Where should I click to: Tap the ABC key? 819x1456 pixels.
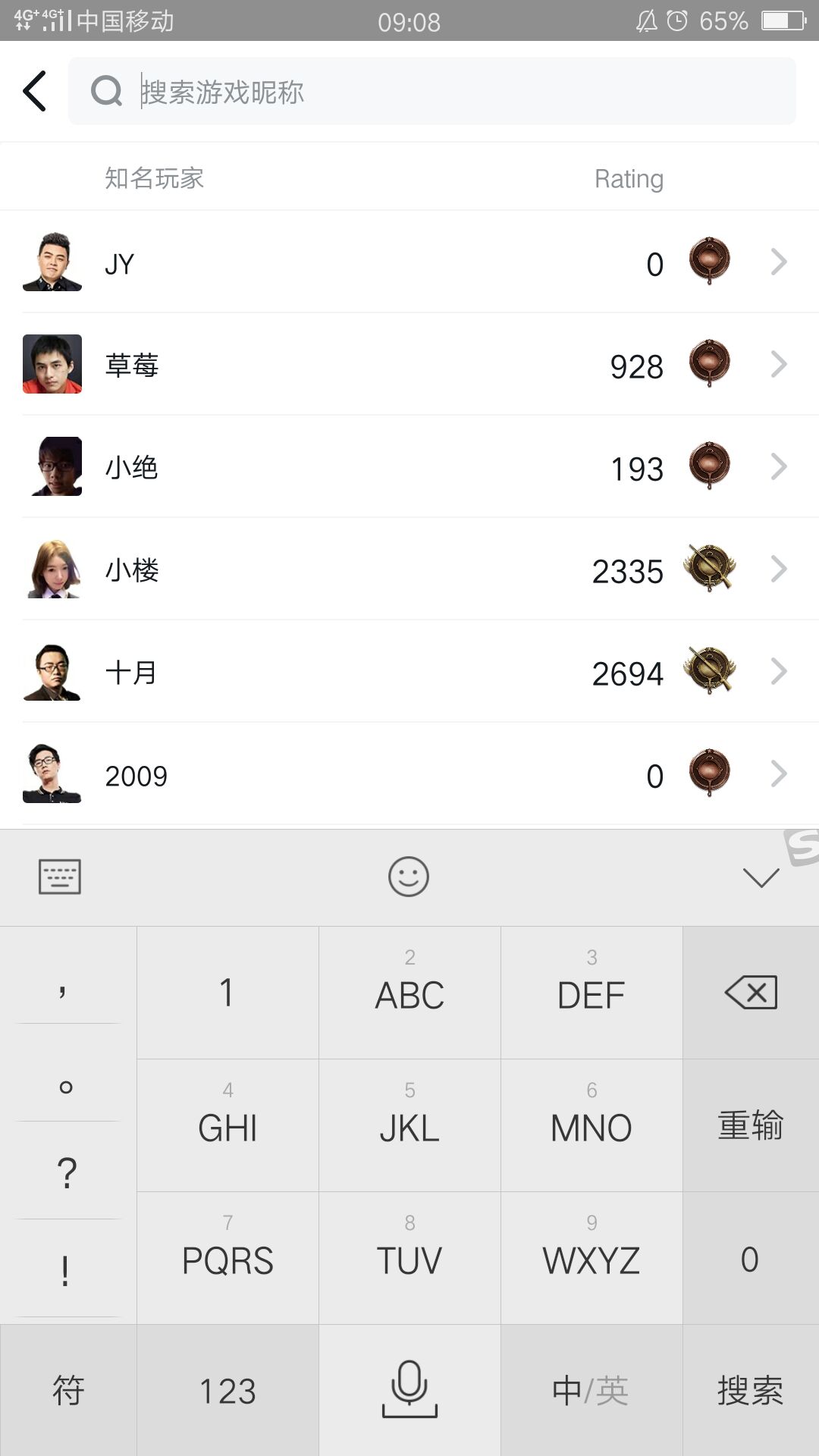409,992
